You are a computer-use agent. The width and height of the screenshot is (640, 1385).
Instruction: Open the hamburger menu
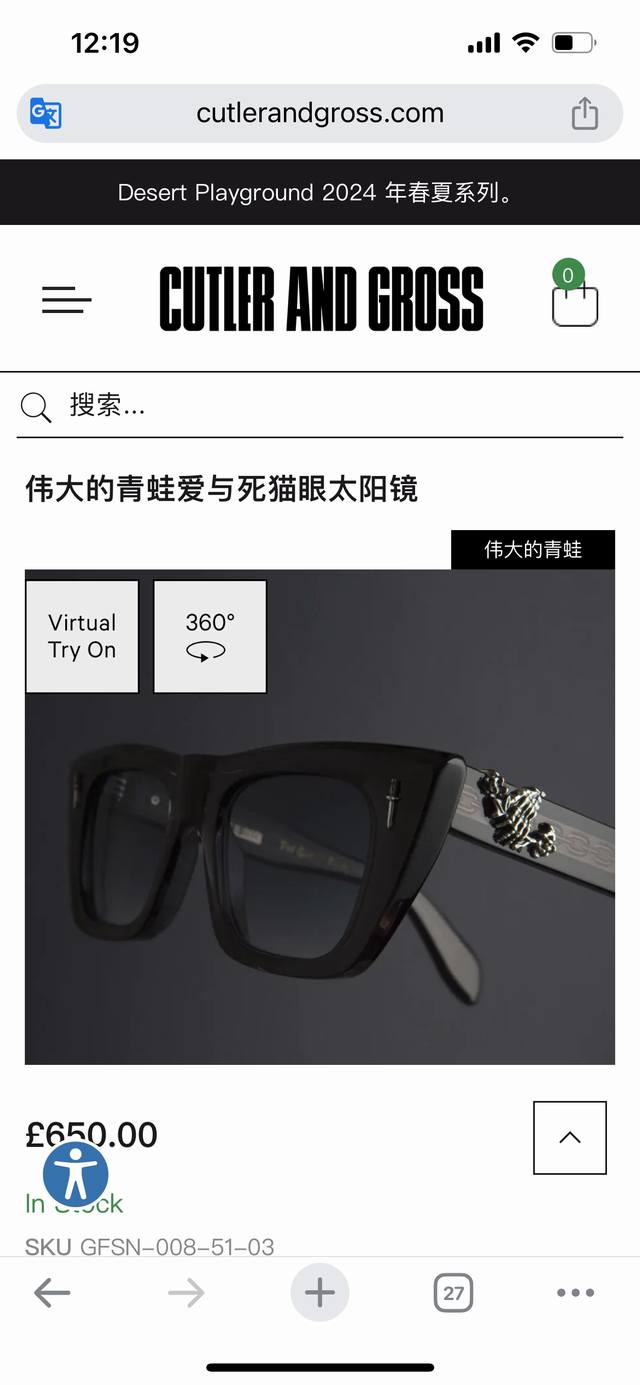click(x=66, y=299)
